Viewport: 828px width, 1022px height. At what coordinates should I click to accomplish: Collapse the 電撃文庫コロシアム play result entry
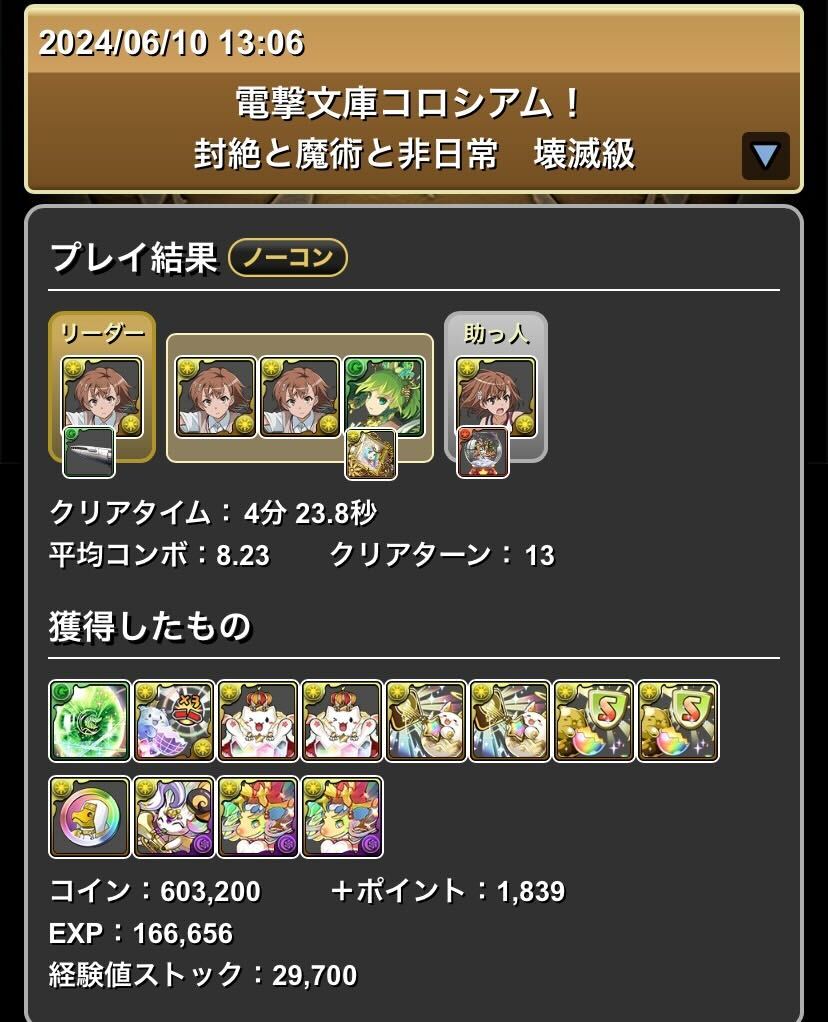click(765, 156)
